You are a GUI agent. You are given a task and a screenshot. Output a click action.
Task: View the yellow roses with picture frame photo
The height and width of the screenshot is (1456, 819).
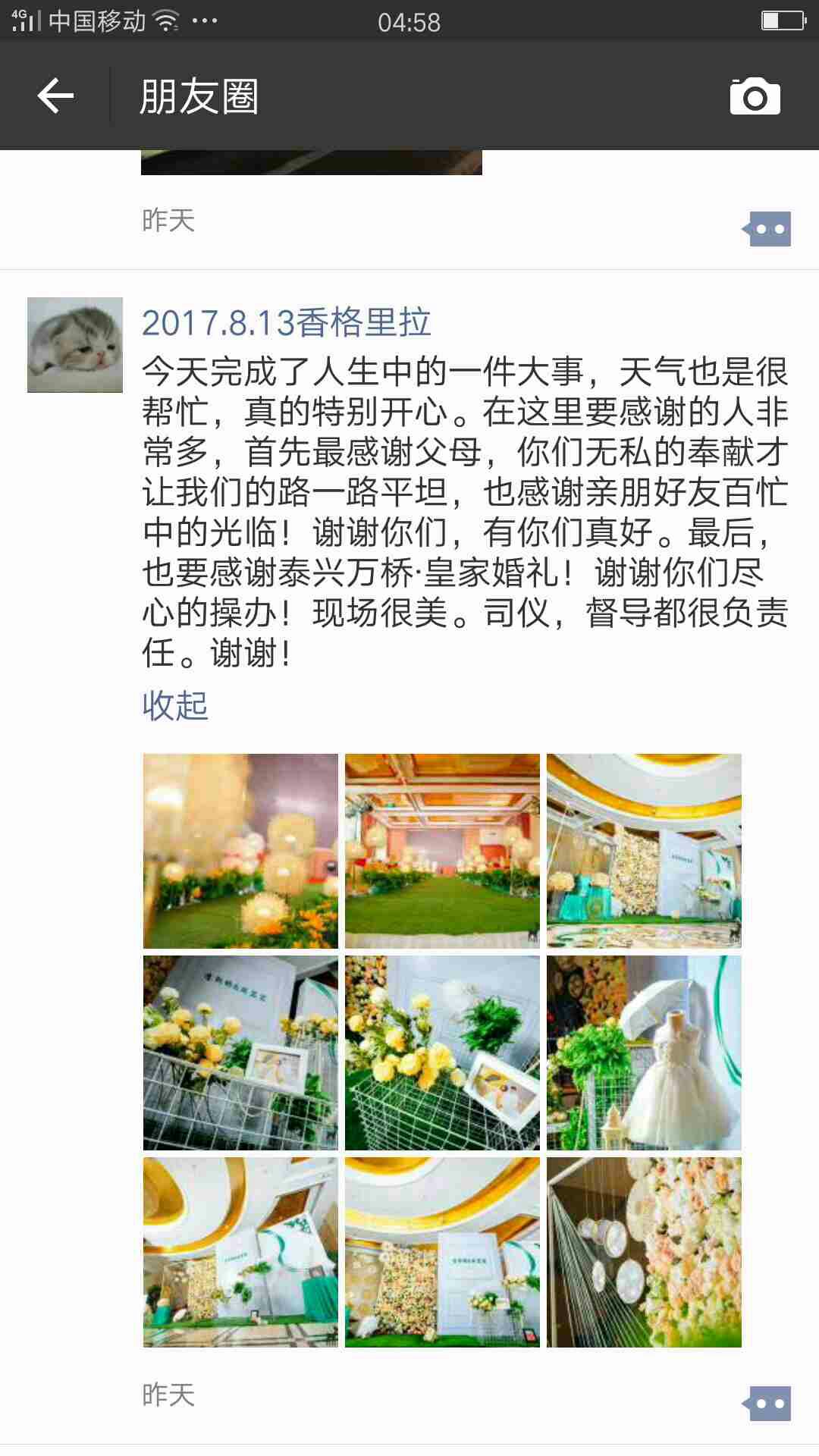(240, 1053)
